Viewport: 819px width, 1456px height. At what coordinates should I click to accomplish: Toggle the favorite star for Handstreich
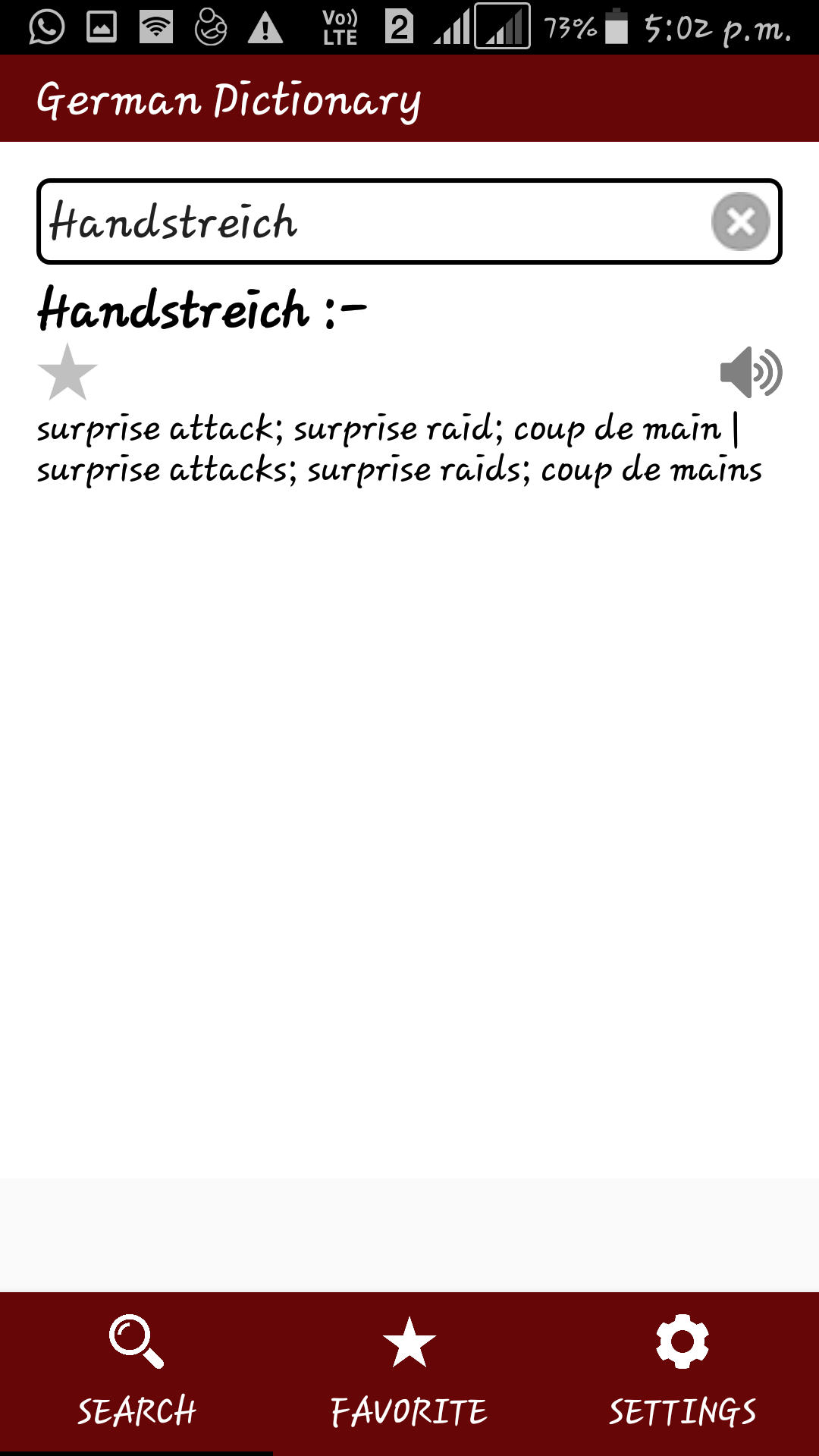coord(67,373)
